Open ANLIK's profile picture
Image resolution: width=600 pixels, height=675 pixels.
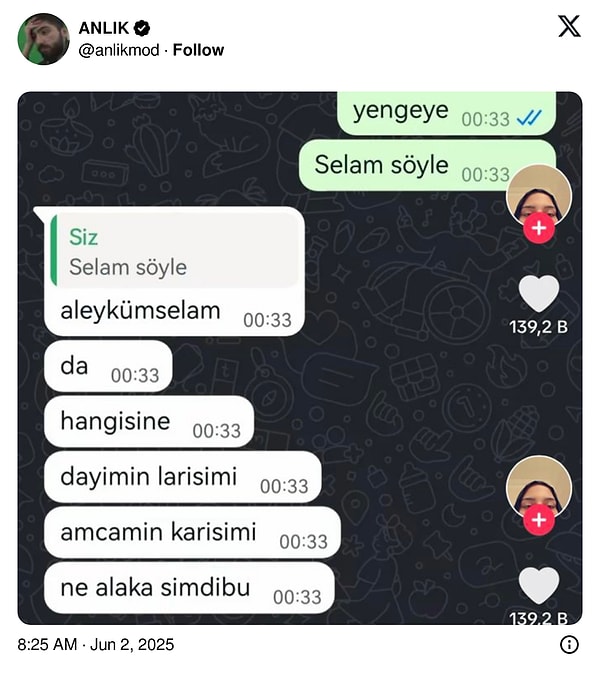click(43, 39)
